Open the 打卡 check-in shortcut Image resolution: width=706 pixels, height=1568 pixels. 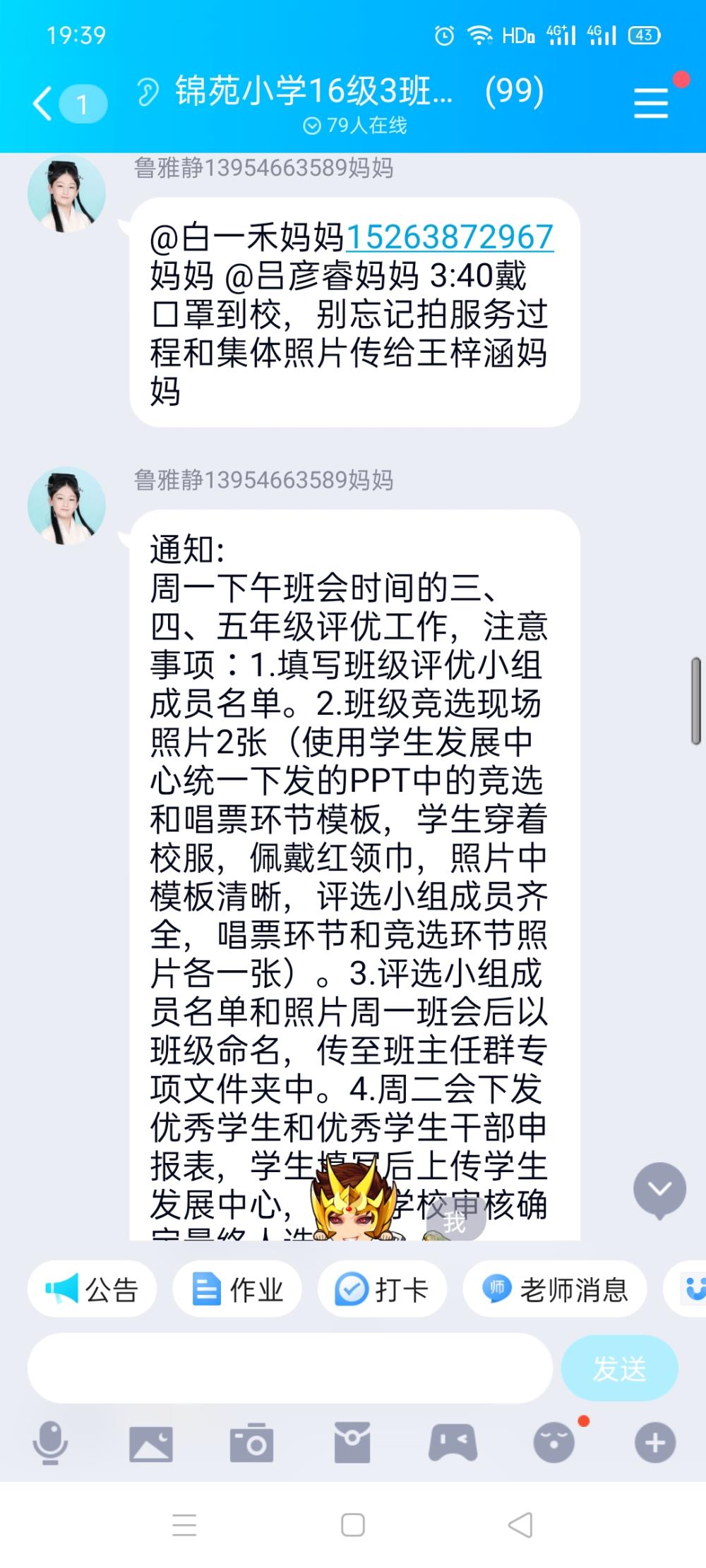[382, 1289]
